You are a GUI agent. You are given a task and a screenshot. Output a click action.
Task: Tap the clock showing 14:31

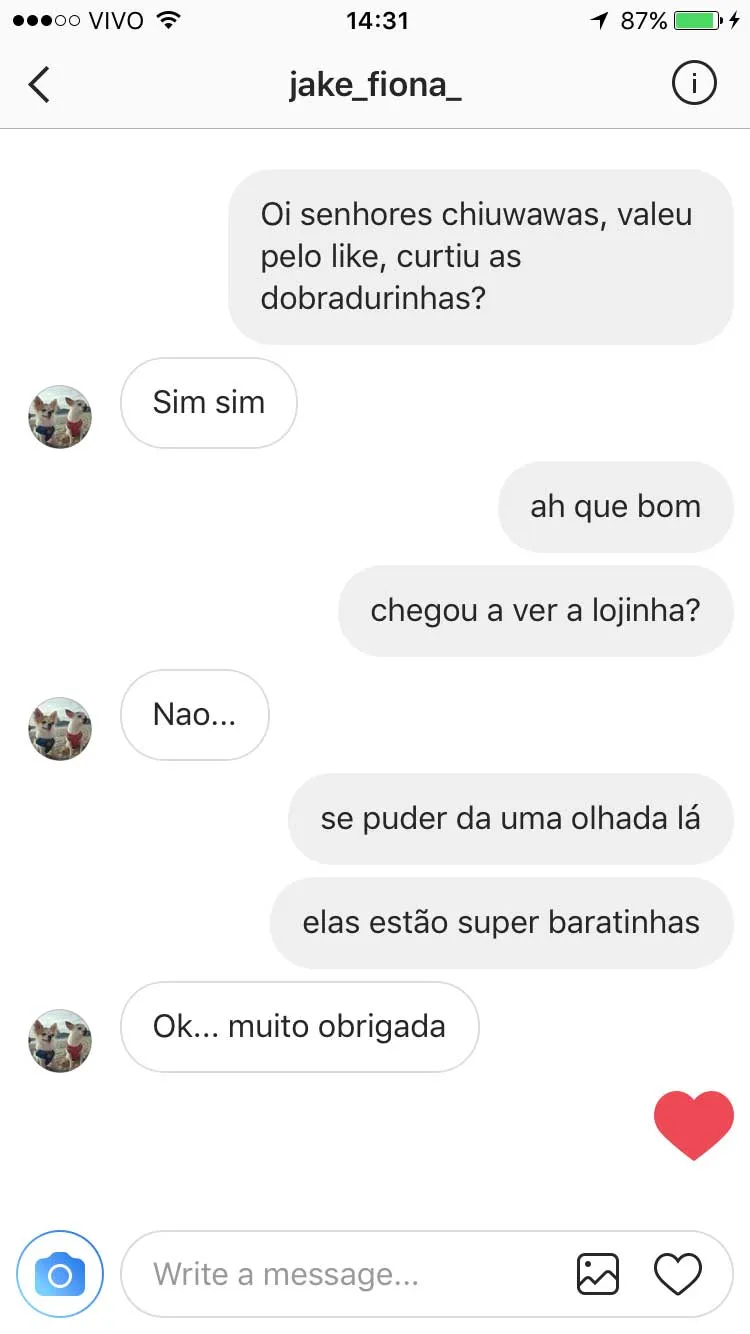coord(378,20)
